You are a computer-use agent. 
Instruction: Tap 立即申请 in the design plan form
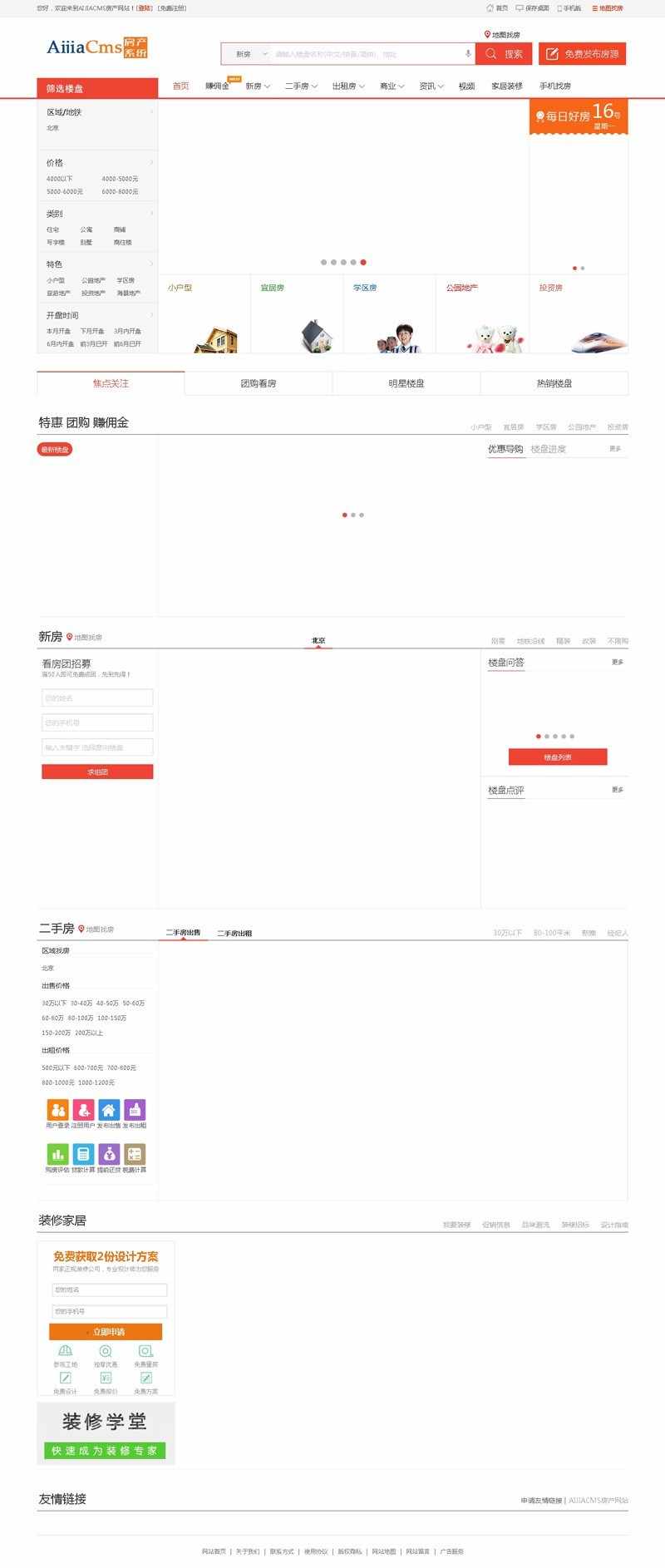pos(106,1332)
